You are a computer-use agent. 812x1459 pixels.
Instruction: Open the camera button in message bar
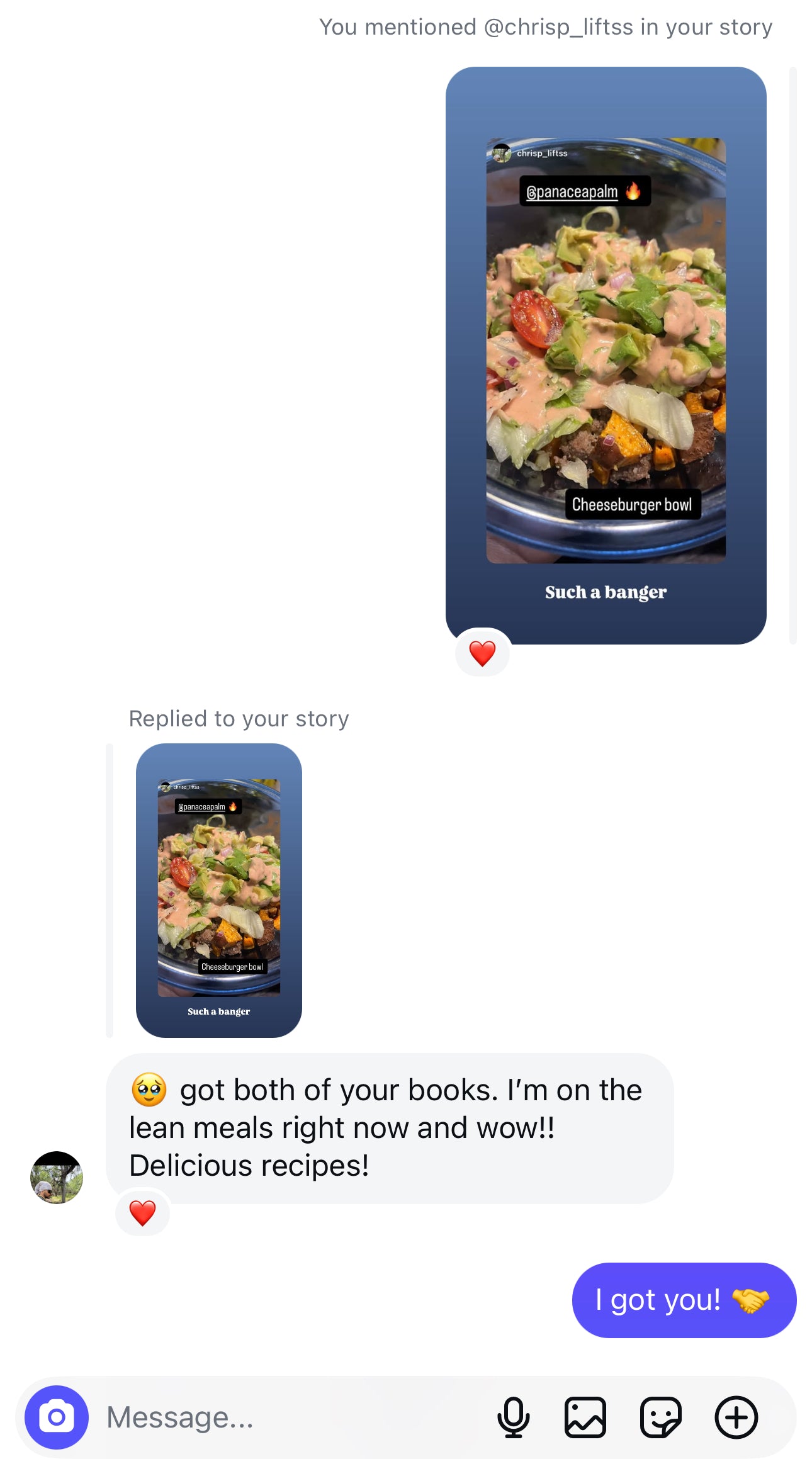point(56,1417)
